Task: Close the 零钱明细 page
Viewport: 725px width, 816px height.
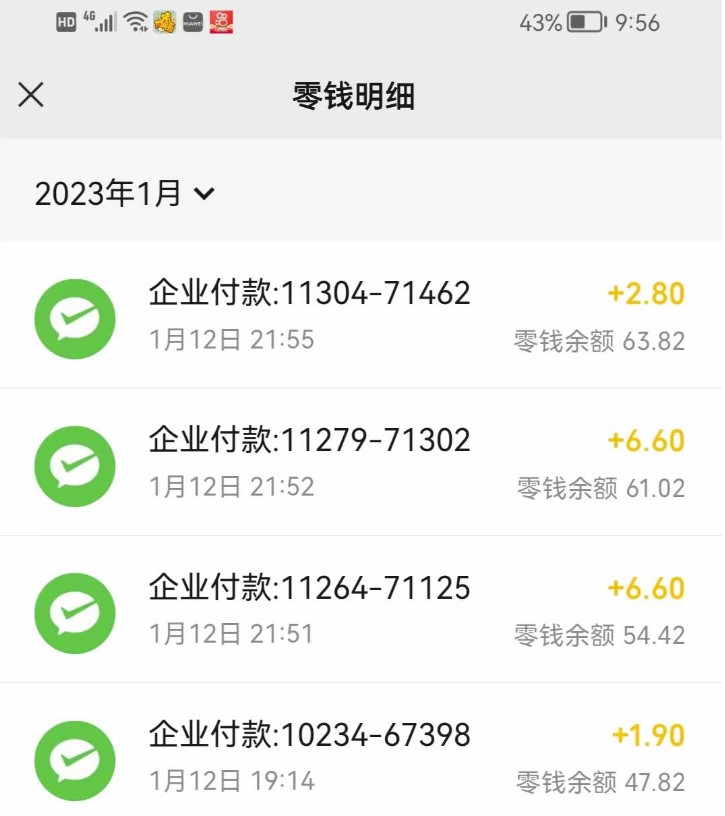Action: click(31, 95)
